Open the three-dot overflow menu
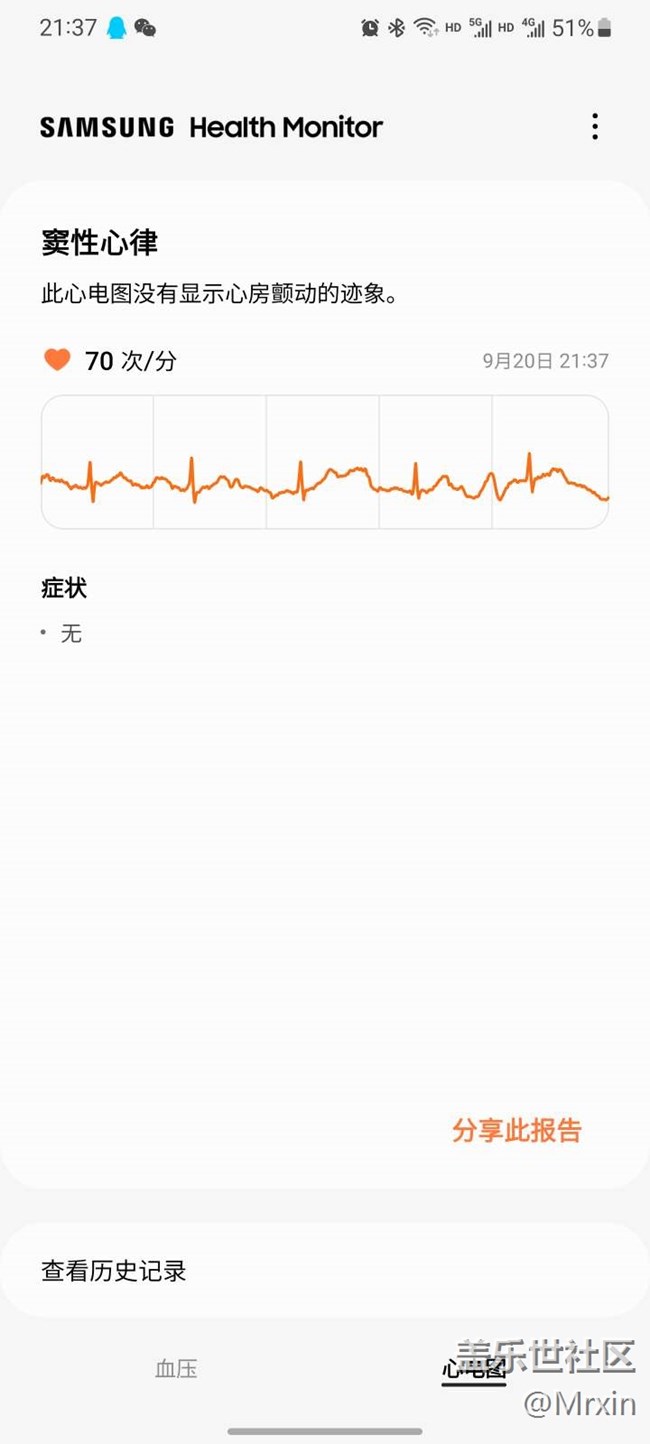 coord(595,127)
